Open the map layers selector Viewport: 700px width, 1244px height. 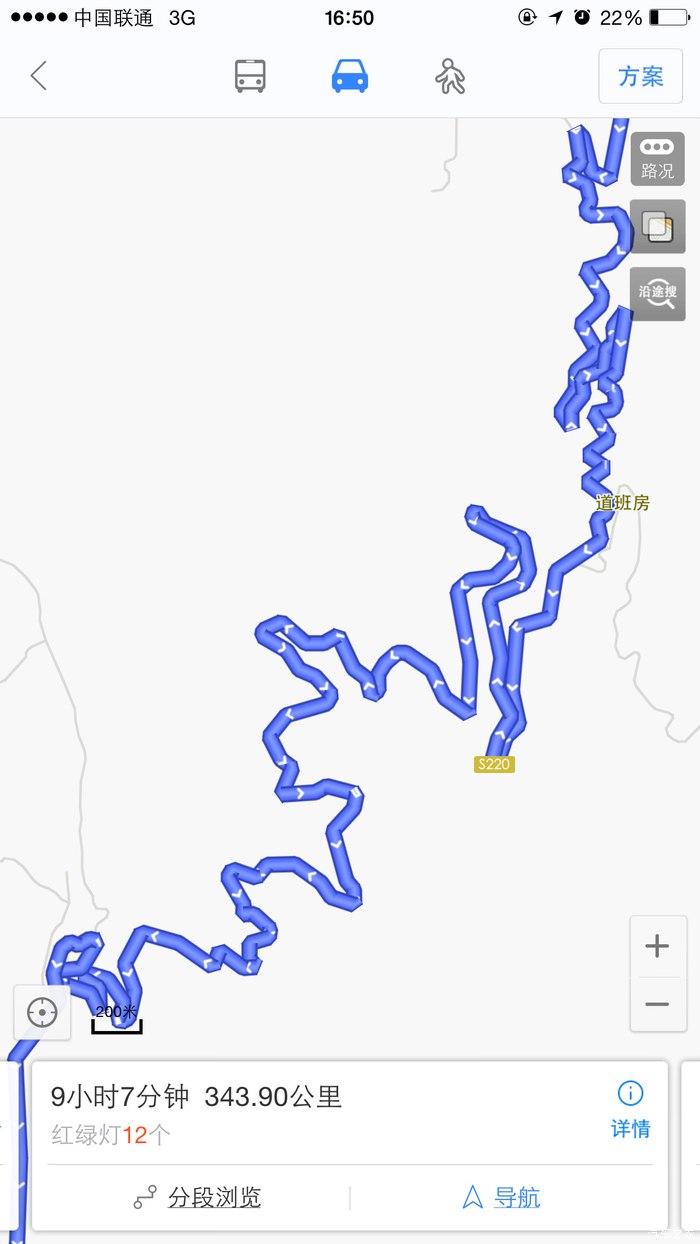tap(657, 227)
